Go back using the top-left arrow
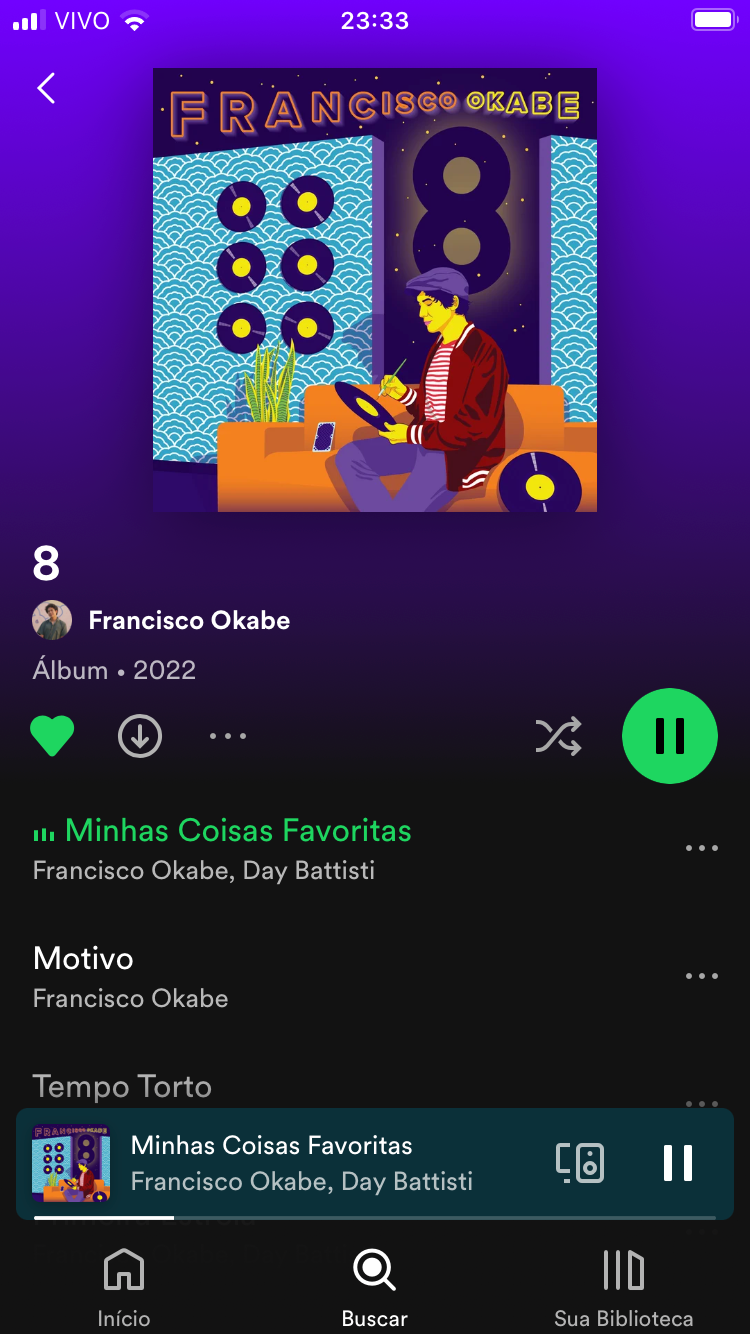Viewport: 750px width, 1334px height. [x=46, y=89]
